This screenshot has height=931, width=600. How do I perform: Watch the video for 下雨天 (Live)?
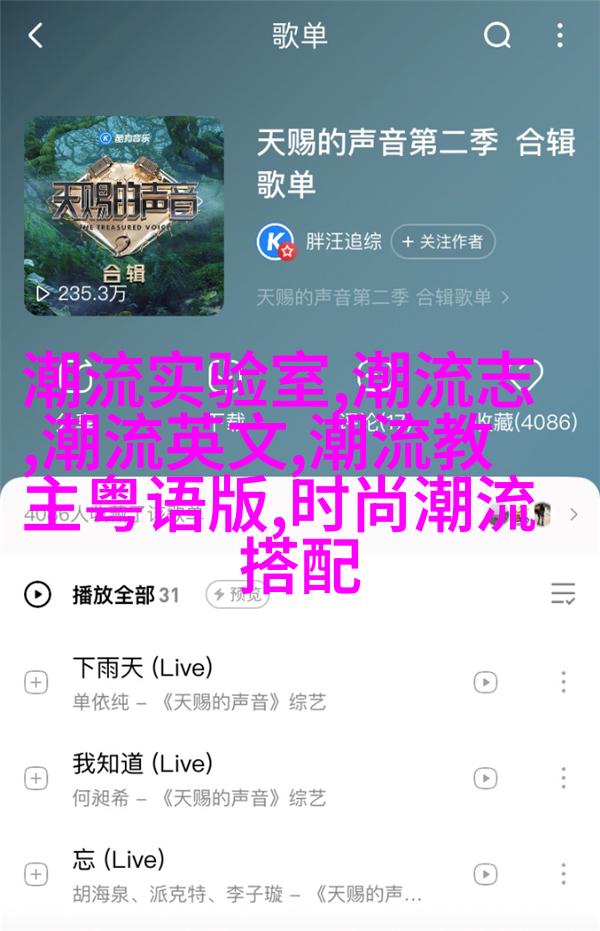point(485,683)
